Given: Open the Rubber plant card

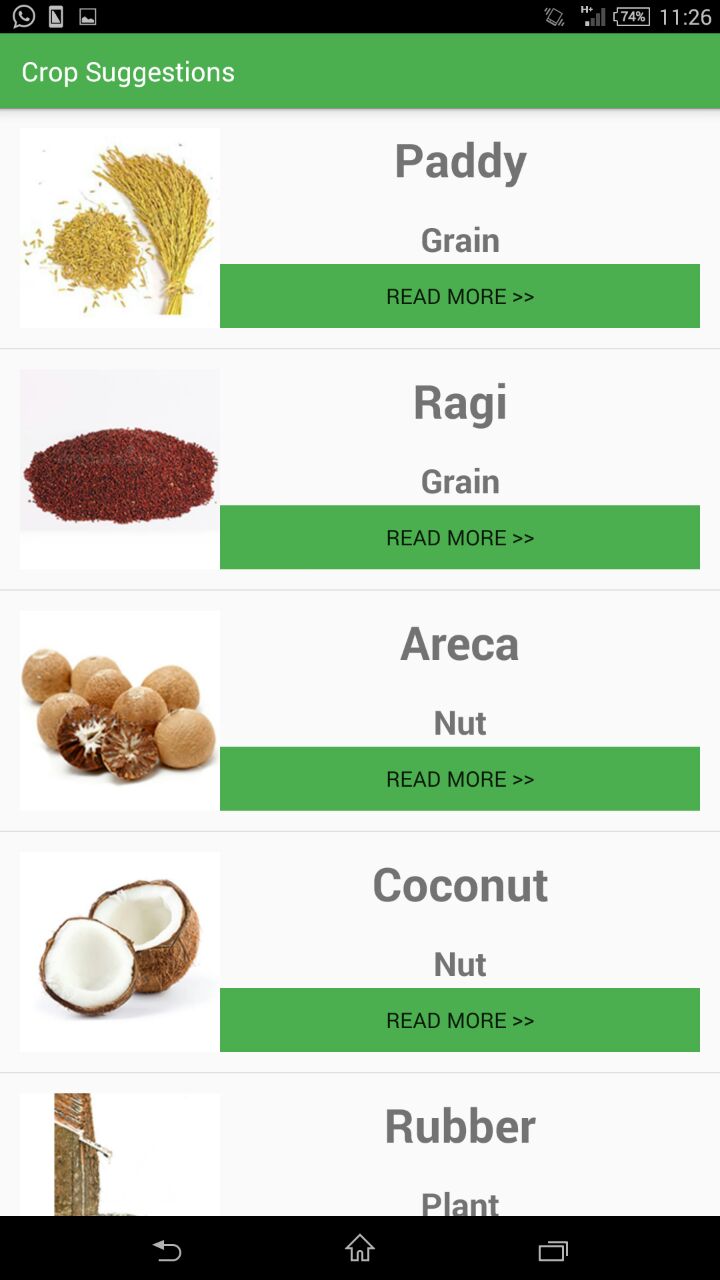Looking at the screenshot, I should click(460, 1150).
